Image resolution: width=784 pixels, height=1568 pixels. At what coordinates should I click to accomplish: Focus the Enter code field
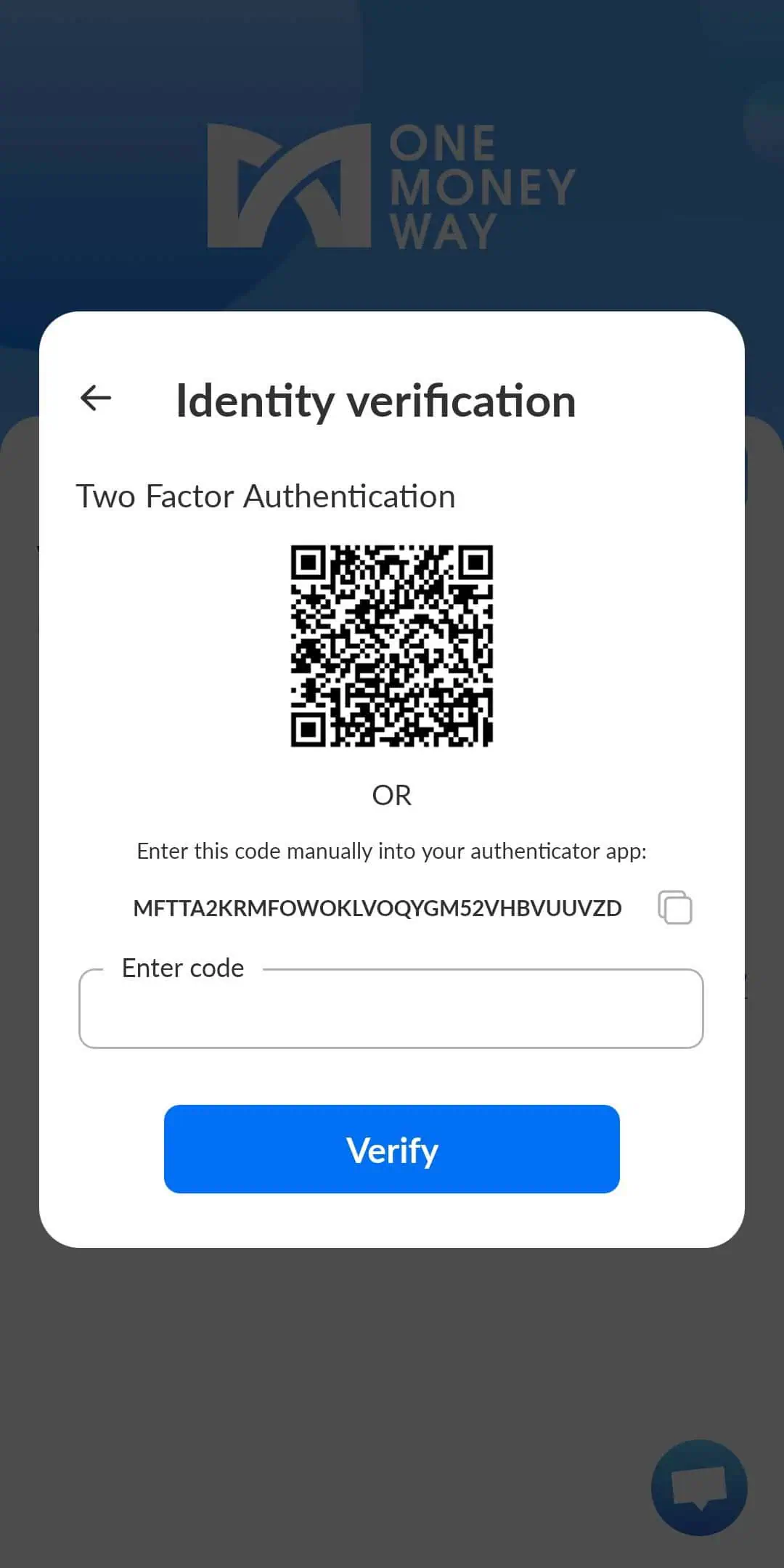click(x=391, y=1008)
